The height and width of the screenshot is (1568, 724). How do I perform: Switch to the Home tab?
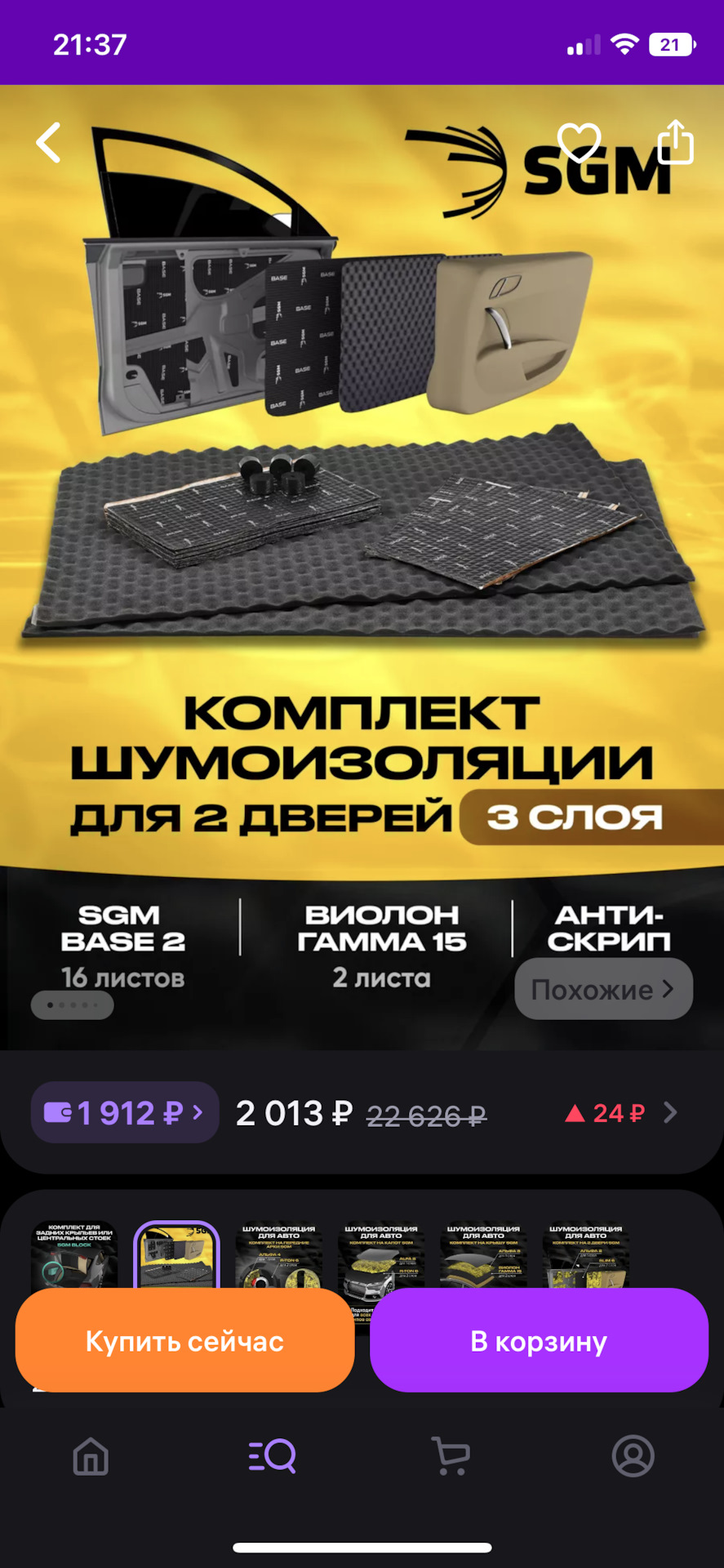pos(91,1456)
